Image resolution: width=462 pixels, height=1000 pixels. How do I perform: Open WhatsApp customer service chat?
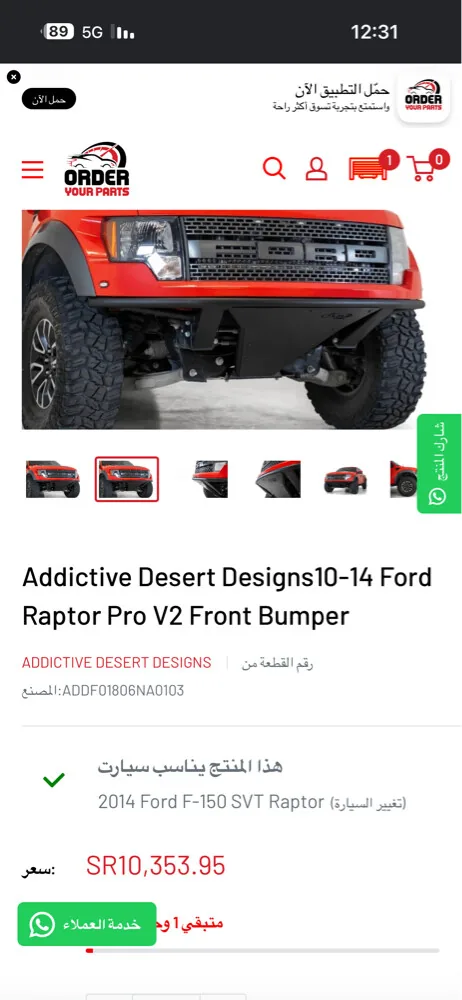[87, 924]
